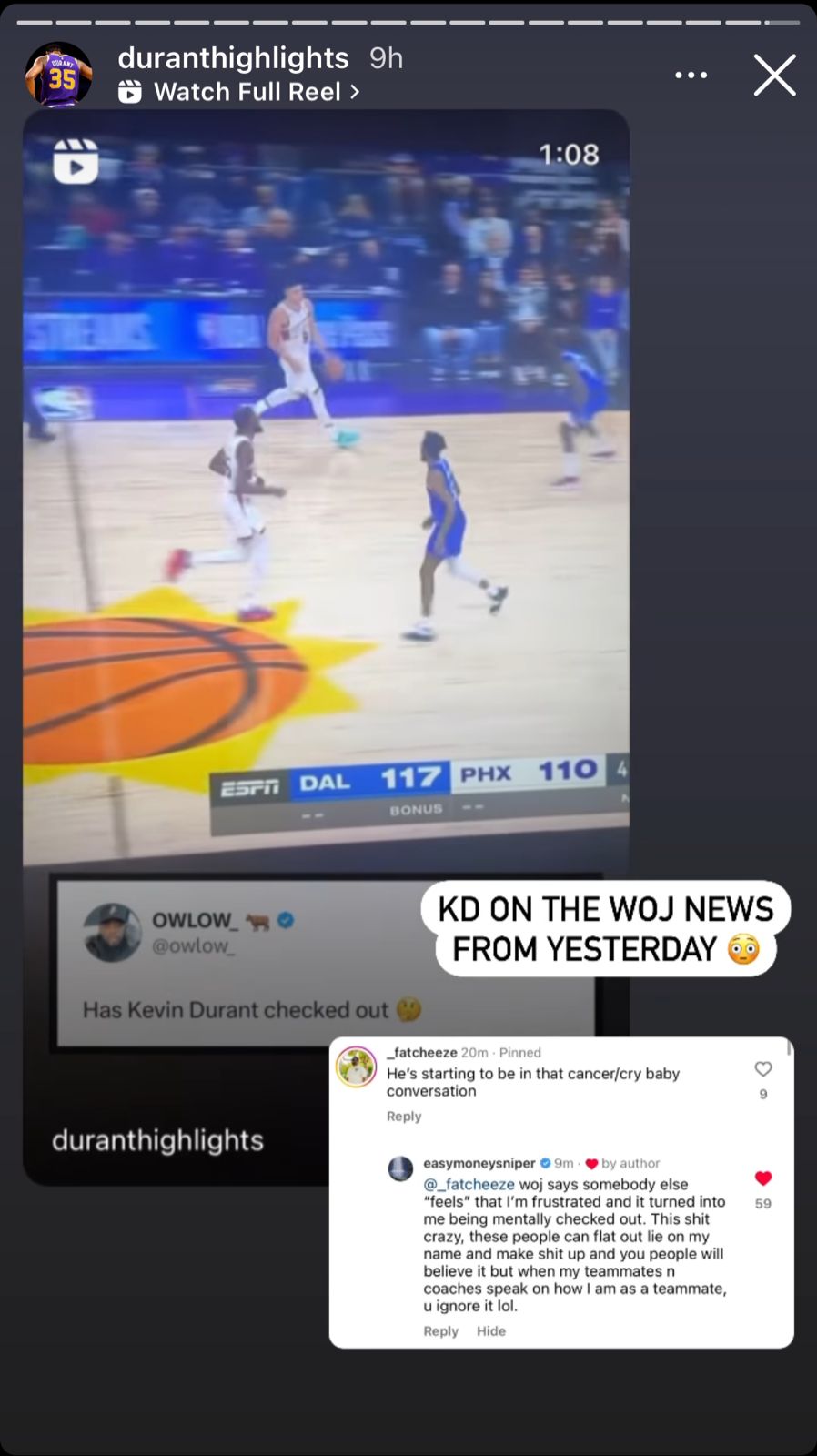Click the 59 likes count
817x1456 pixels.
pos(763,1203)
